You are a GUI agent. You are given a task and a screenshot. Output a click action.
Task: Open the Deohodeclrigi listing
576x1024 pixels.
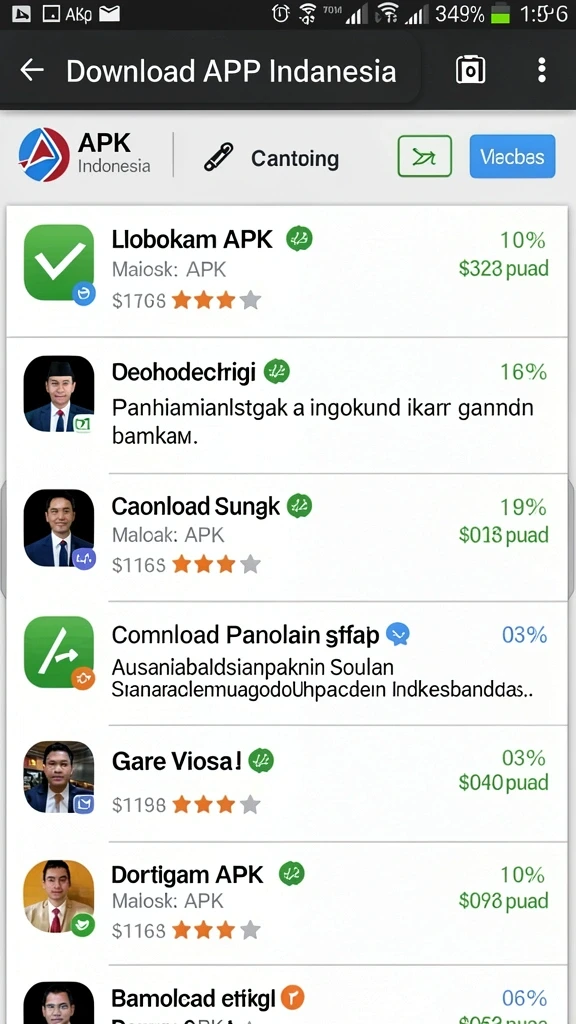coord(287,406)
